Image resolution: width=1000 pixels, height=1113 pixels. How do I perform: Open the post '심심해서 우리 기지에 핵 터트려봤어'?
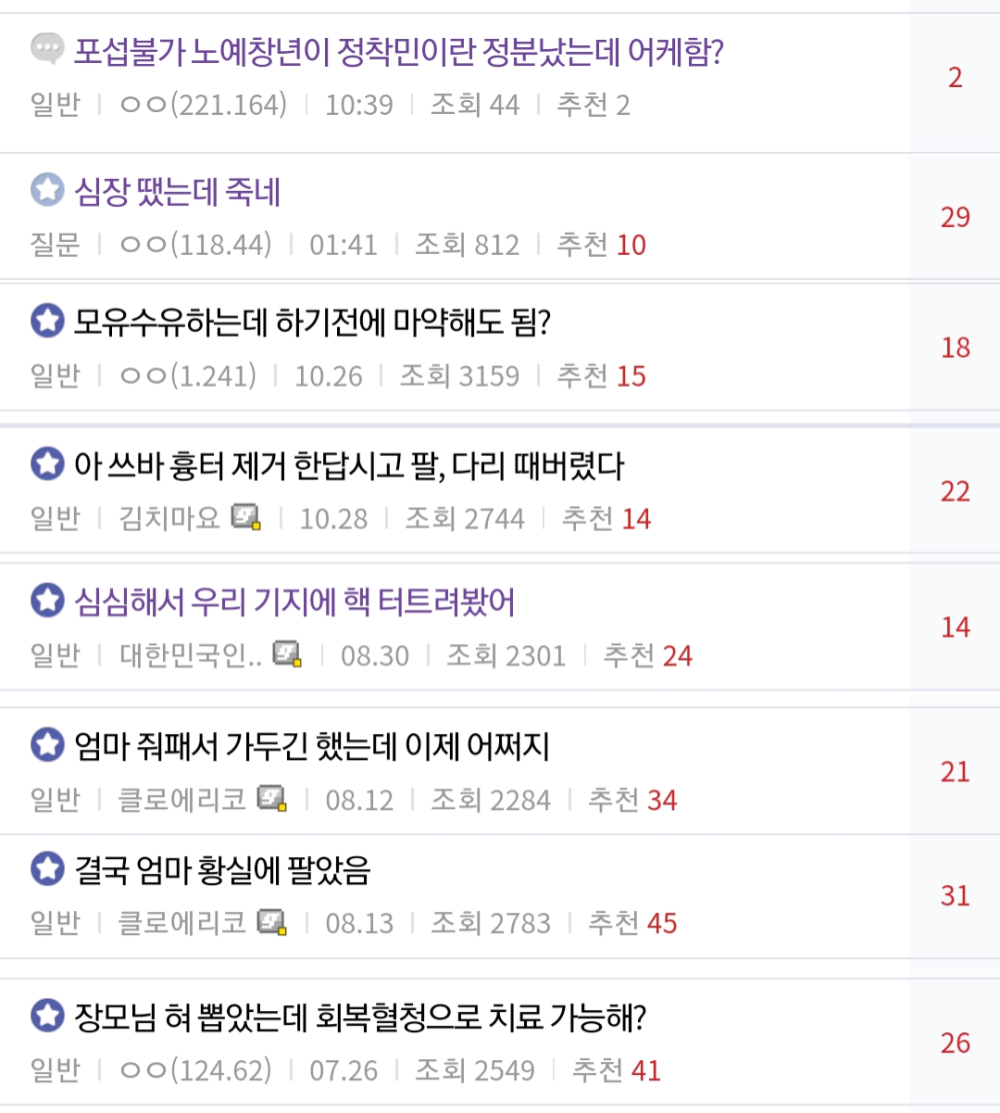[x=294, y=603]
